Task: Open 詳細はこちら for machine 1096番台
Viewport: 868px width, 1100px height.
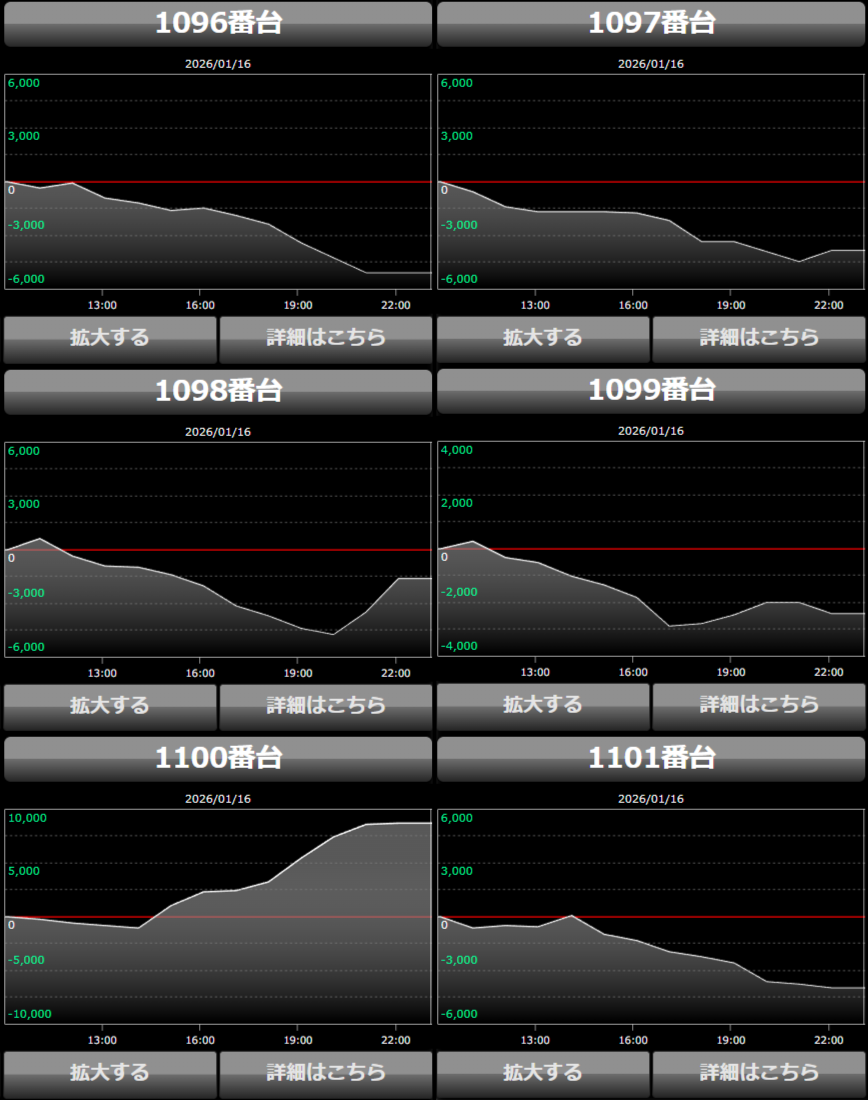Action: [326, 338]
